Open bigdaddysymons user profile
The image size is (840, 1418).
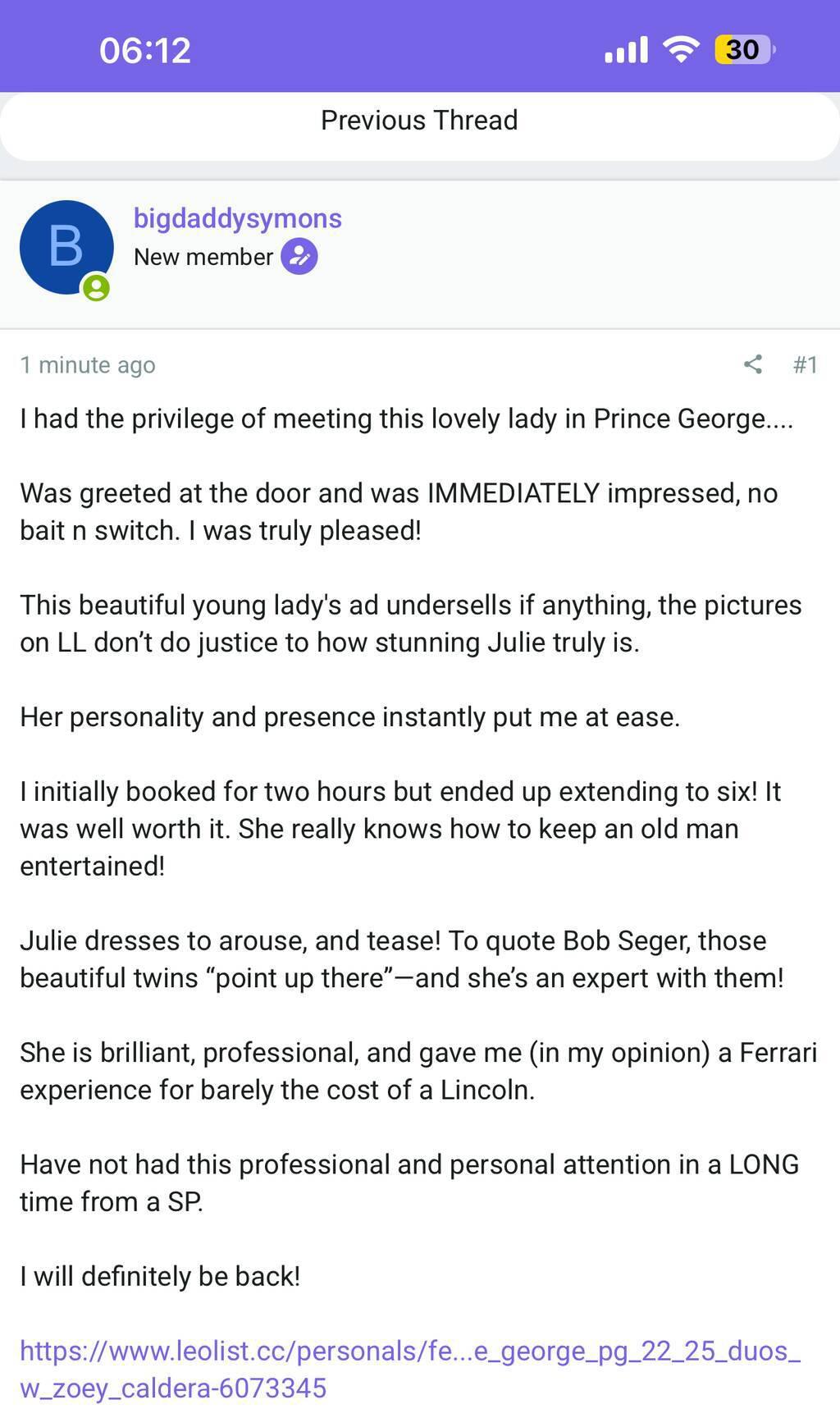point(237,218)
